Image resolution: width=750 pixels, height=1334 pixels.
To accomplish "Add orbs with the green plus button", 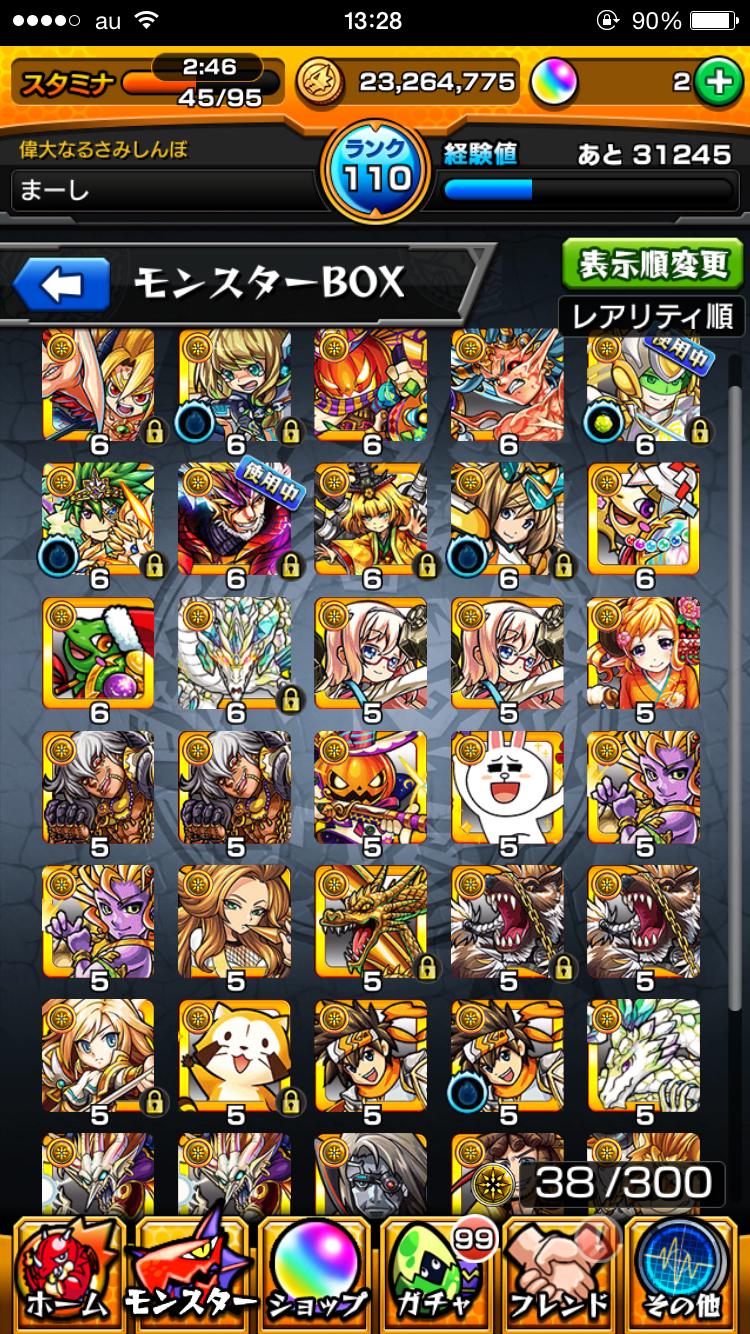I will point(717,82).
